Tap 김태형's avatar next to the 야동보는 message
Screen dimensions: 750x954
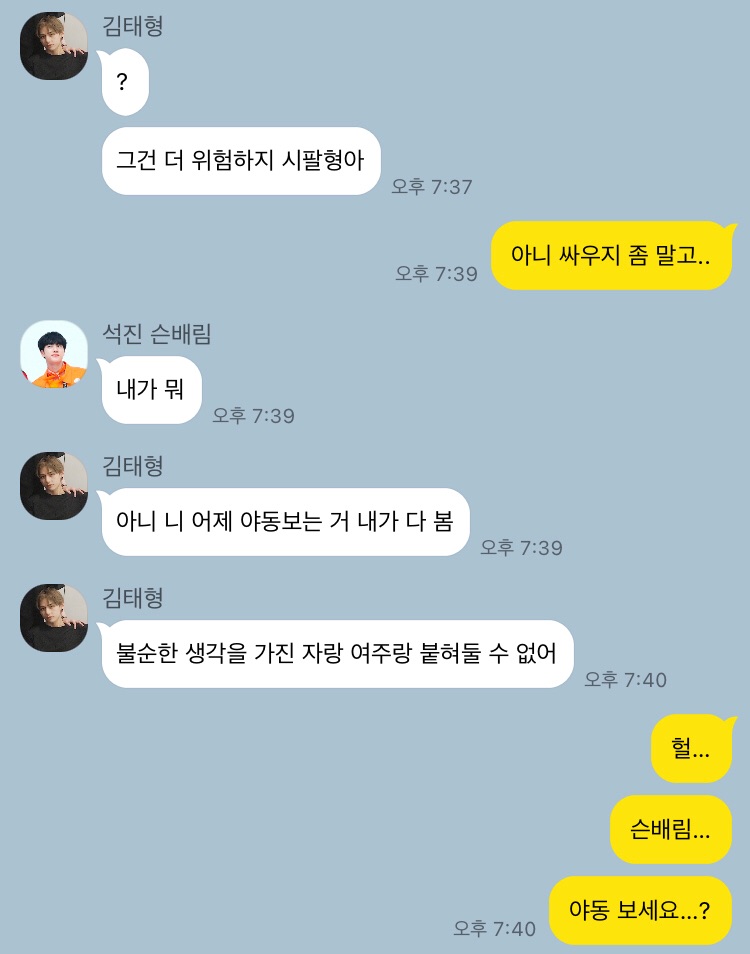(x=54, y=486)
